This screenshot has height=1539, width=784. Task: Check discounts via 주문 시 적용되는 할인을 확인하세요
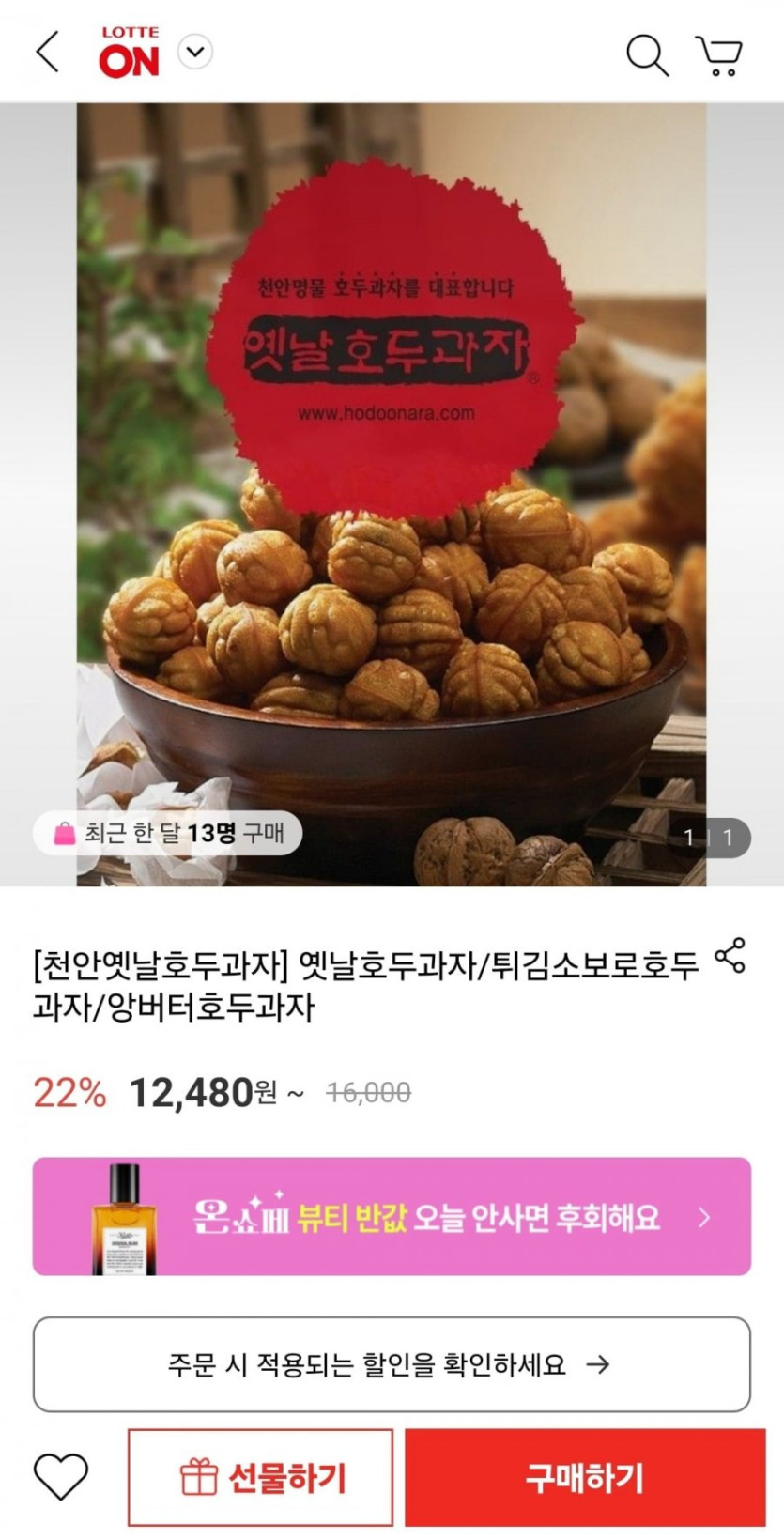tap(392, 1364)
